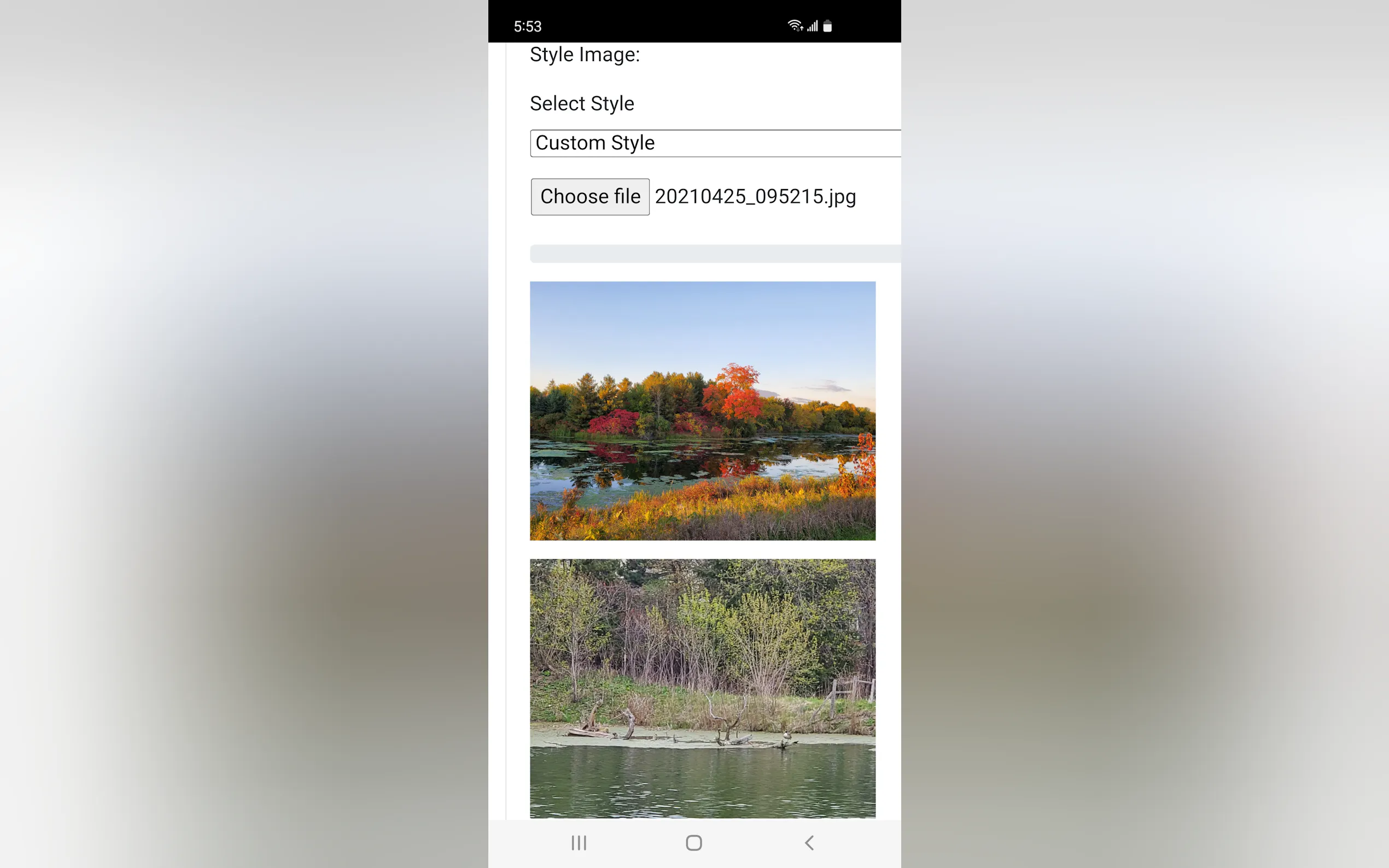Open the Custom Style dropdown
Viewport: 1389px width, 868px height.
(x=714, y=143)
